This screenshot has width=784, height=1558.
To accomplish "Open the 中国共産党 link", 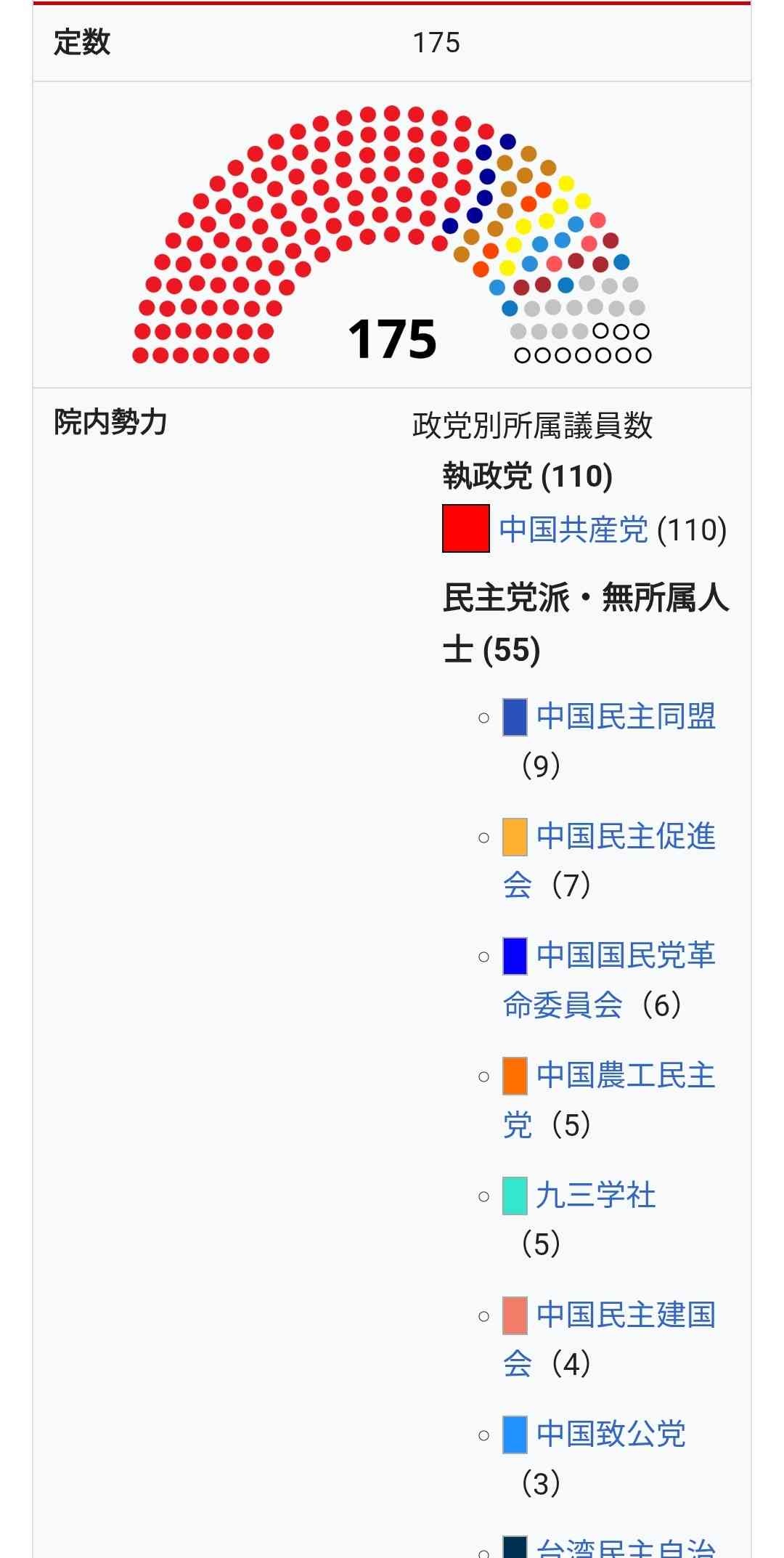I will 573,530.
